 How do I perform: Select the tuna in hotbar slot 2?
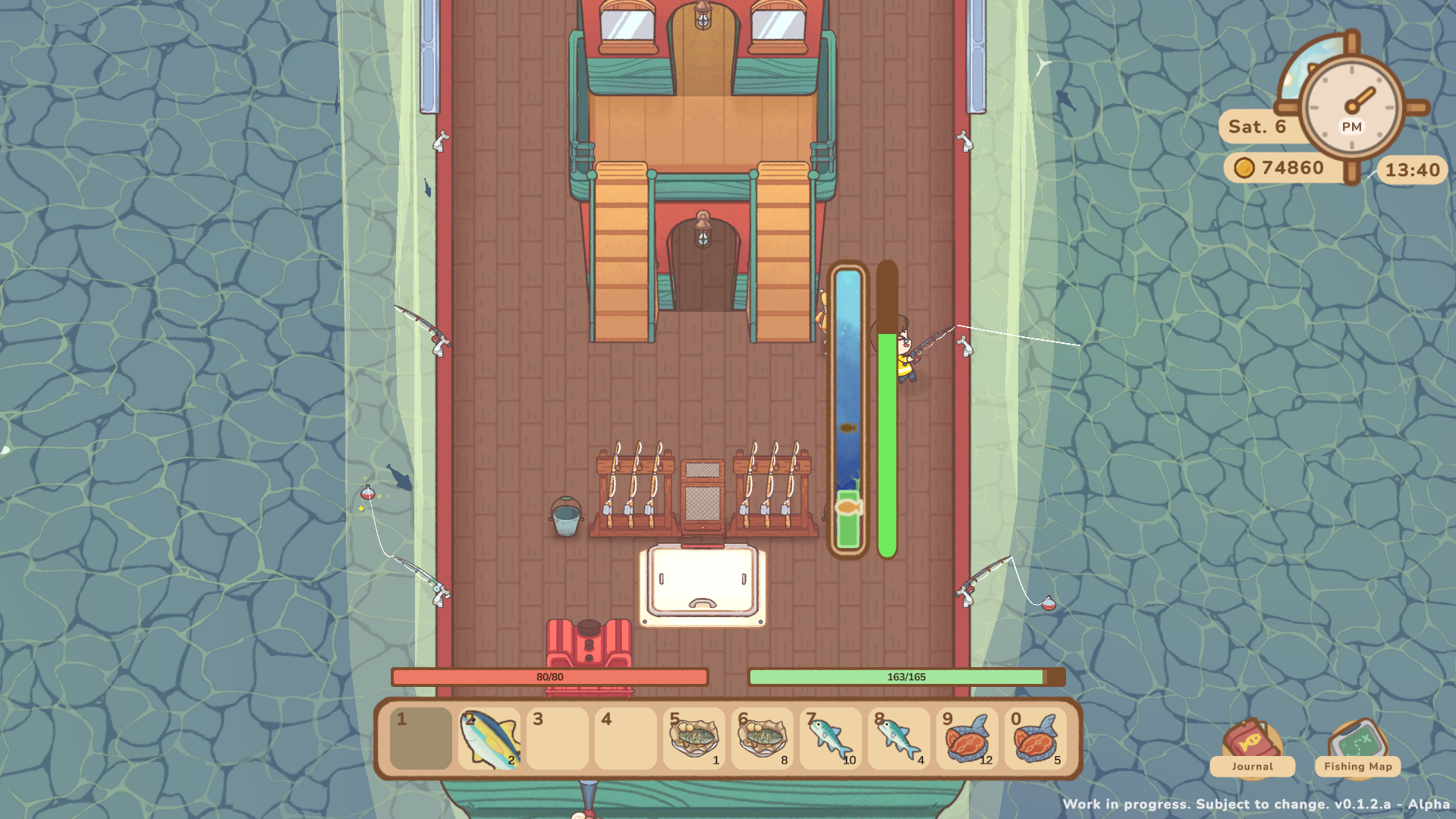pos(489,739)
